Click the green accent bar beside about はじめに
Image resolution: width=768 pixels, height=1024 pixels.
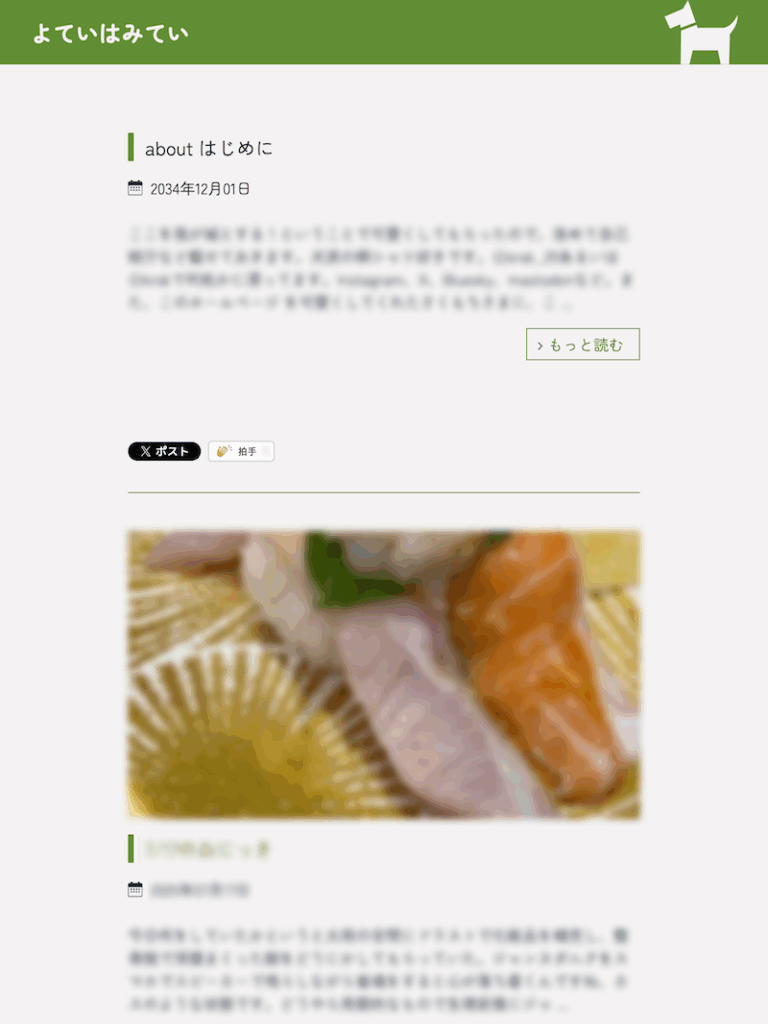131,146
